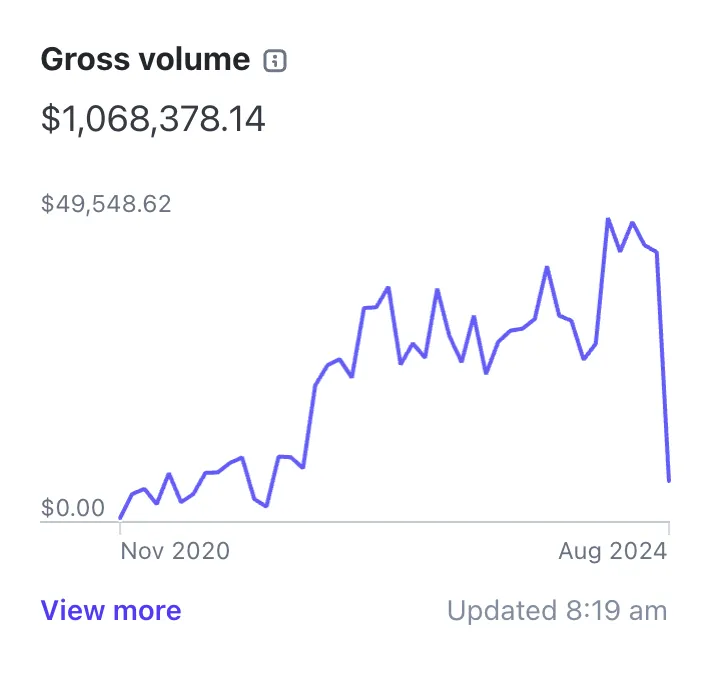Tap the View more link

click(111, 610)
